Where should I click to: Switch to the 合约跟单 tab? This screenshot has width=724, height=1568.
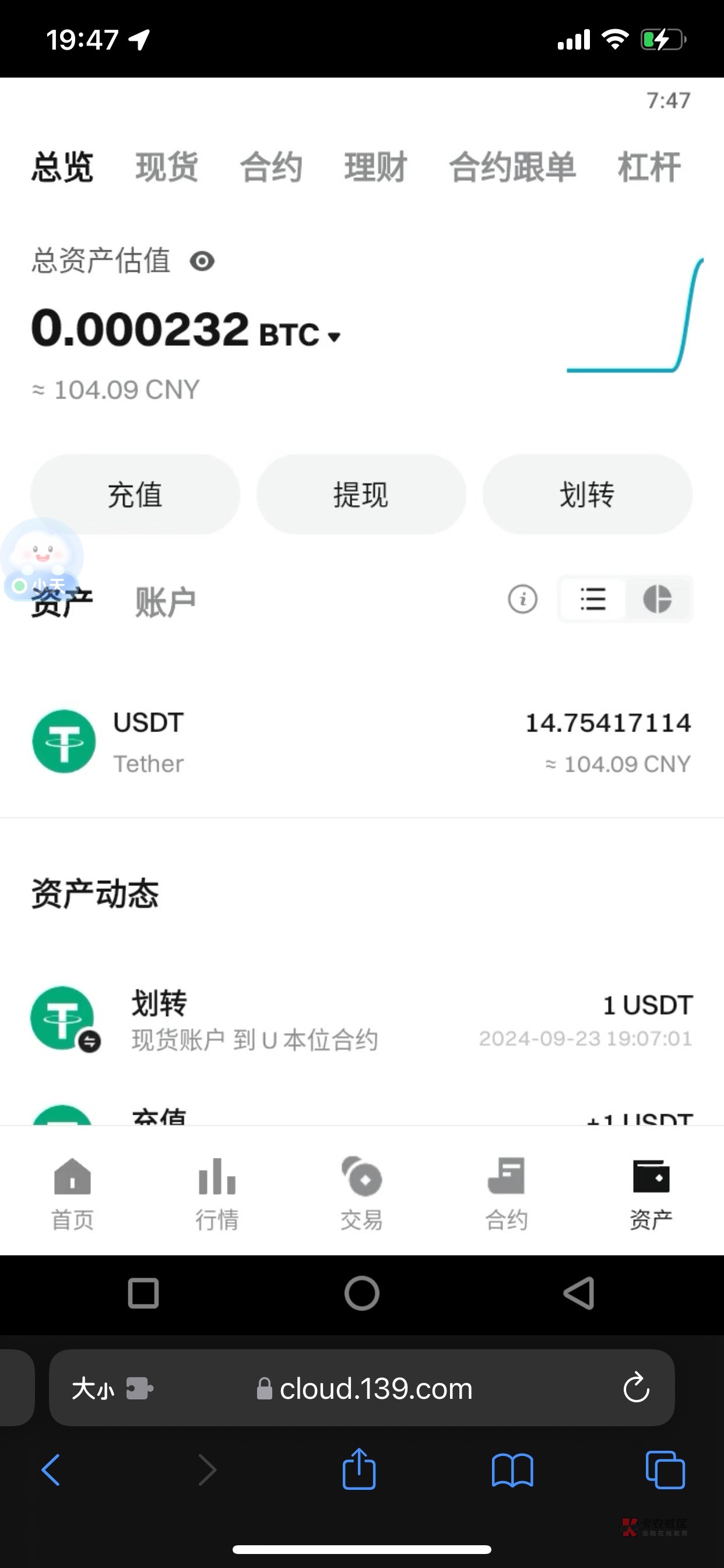[512, 167]
